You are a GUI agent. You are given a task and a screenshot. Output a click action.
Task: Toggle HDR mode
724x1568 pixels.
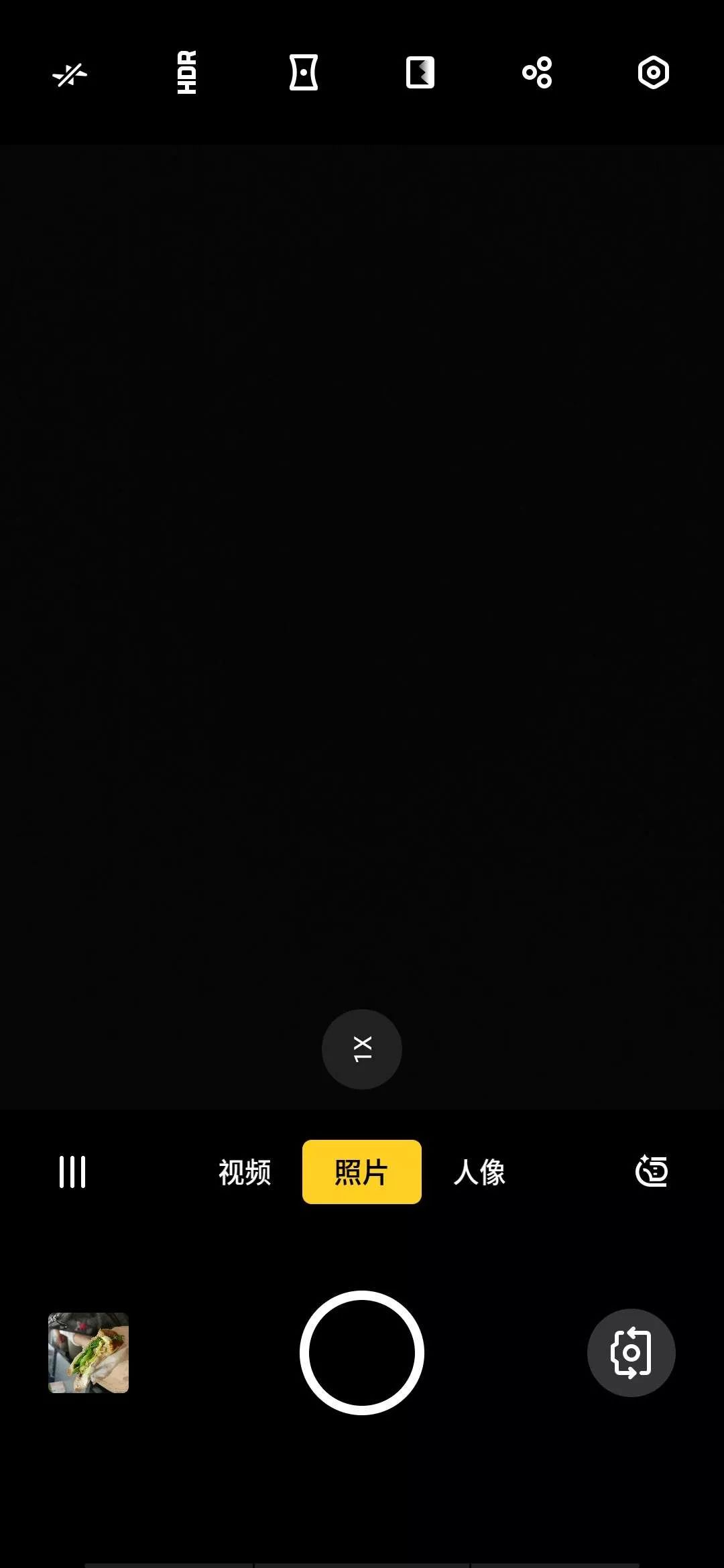187,72
